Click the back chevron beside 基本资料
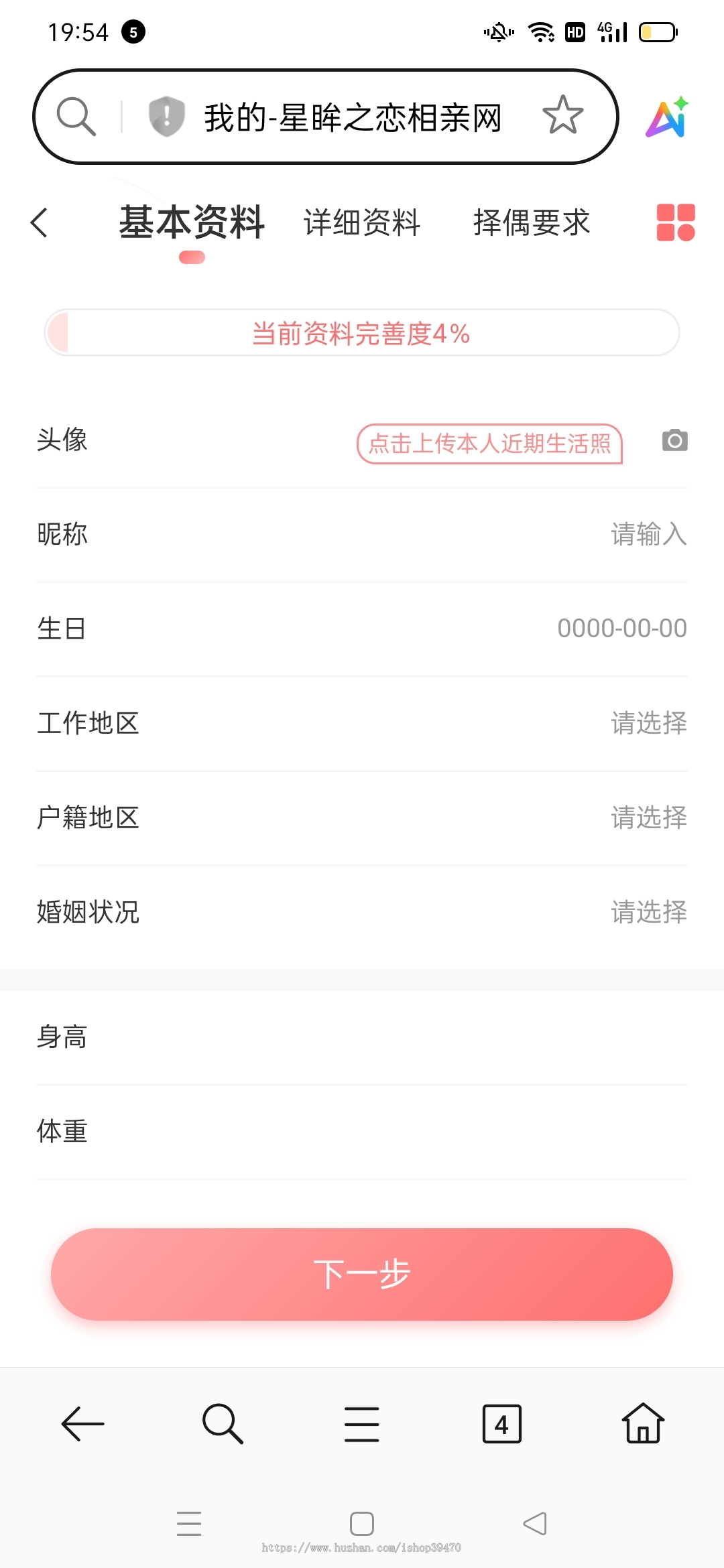This screenshot has width=724, height=1568. (39, 222)
